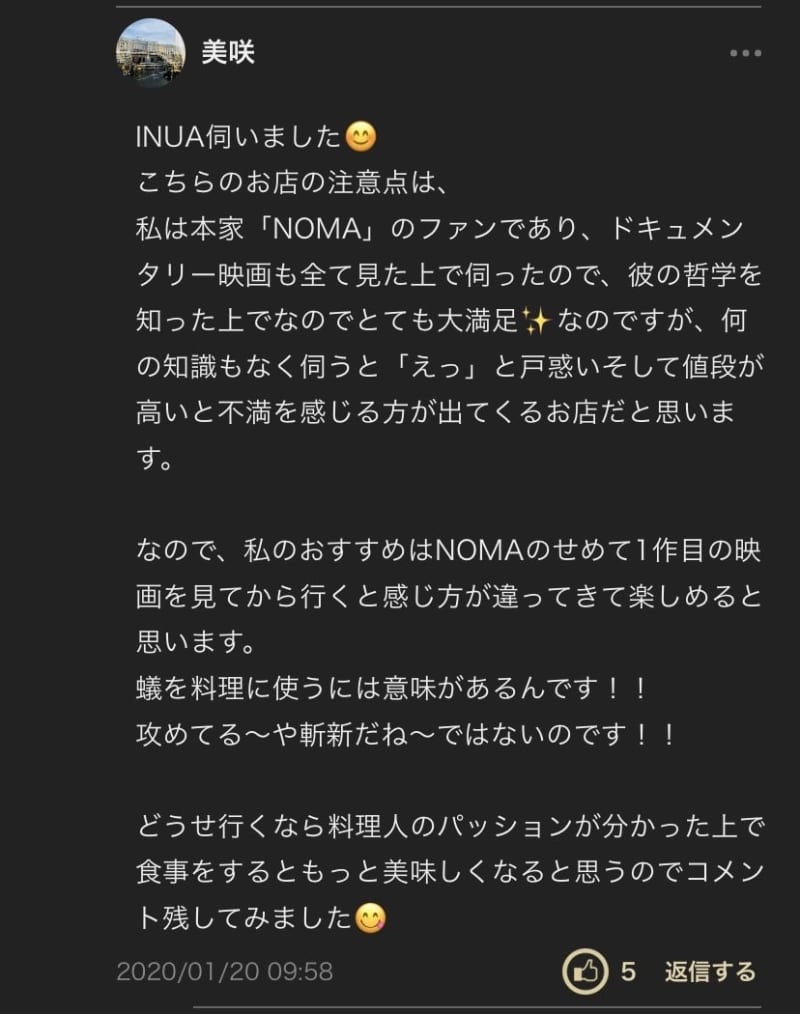Open the three-dot menu on 美咲's comment
This screenshot has width=800, height=1014.
pyautogui.click(x=746, y=54)
